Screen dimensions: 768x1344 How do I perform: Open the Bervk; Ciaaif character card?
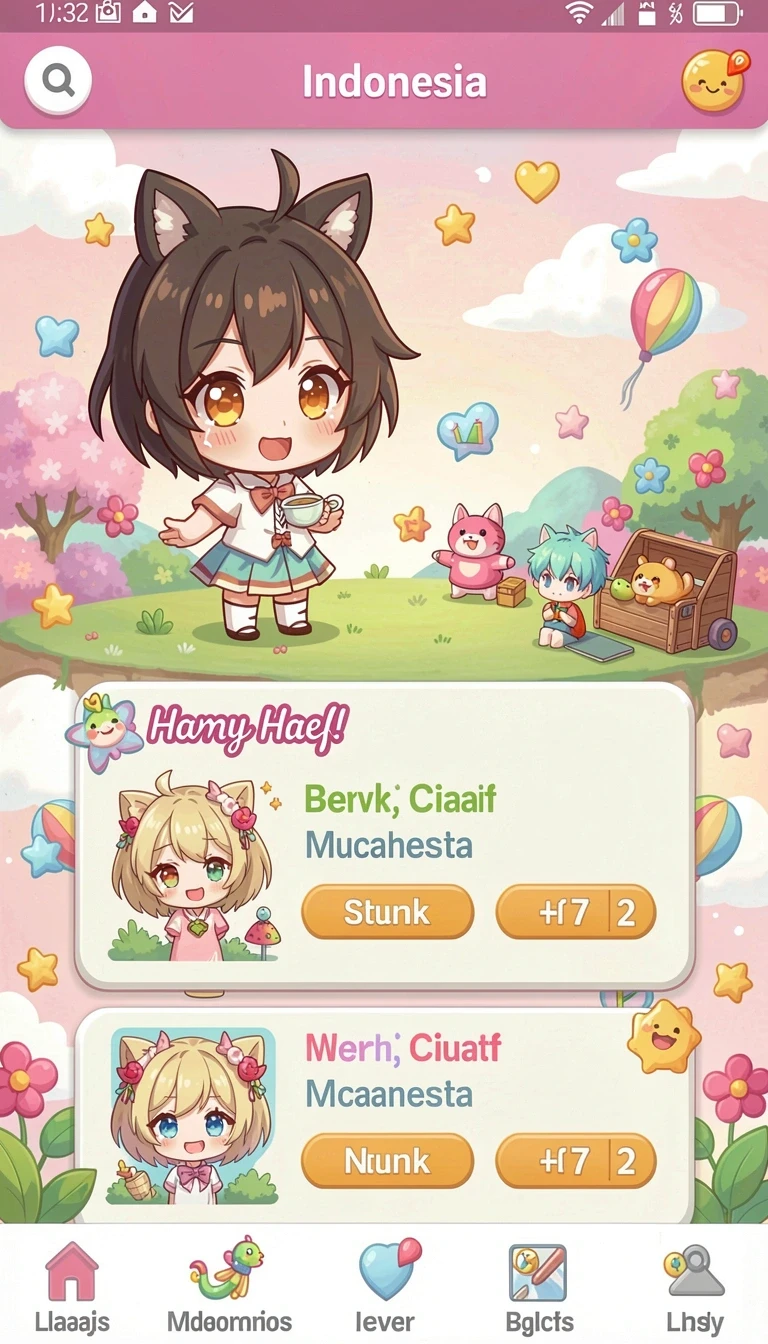click(x=384, y=836)
